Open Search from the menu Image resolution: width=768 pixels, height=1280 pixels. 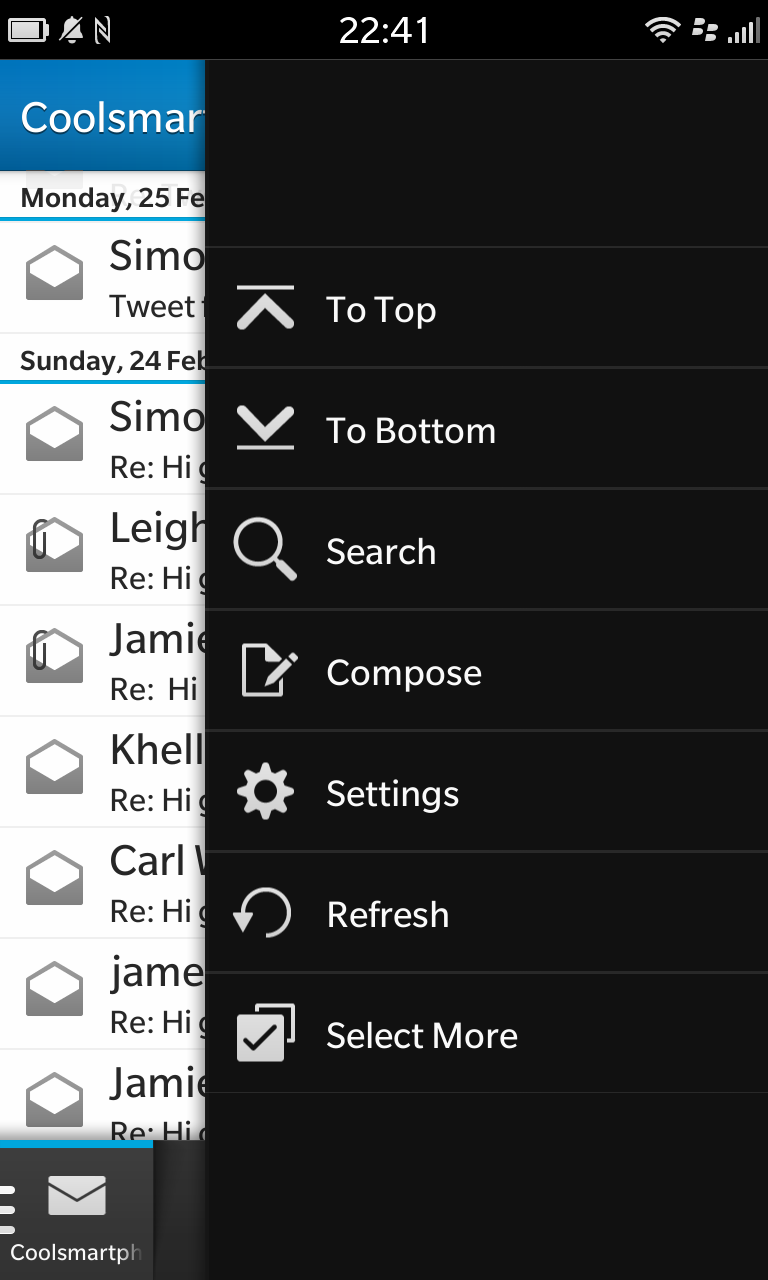(486, 551)
